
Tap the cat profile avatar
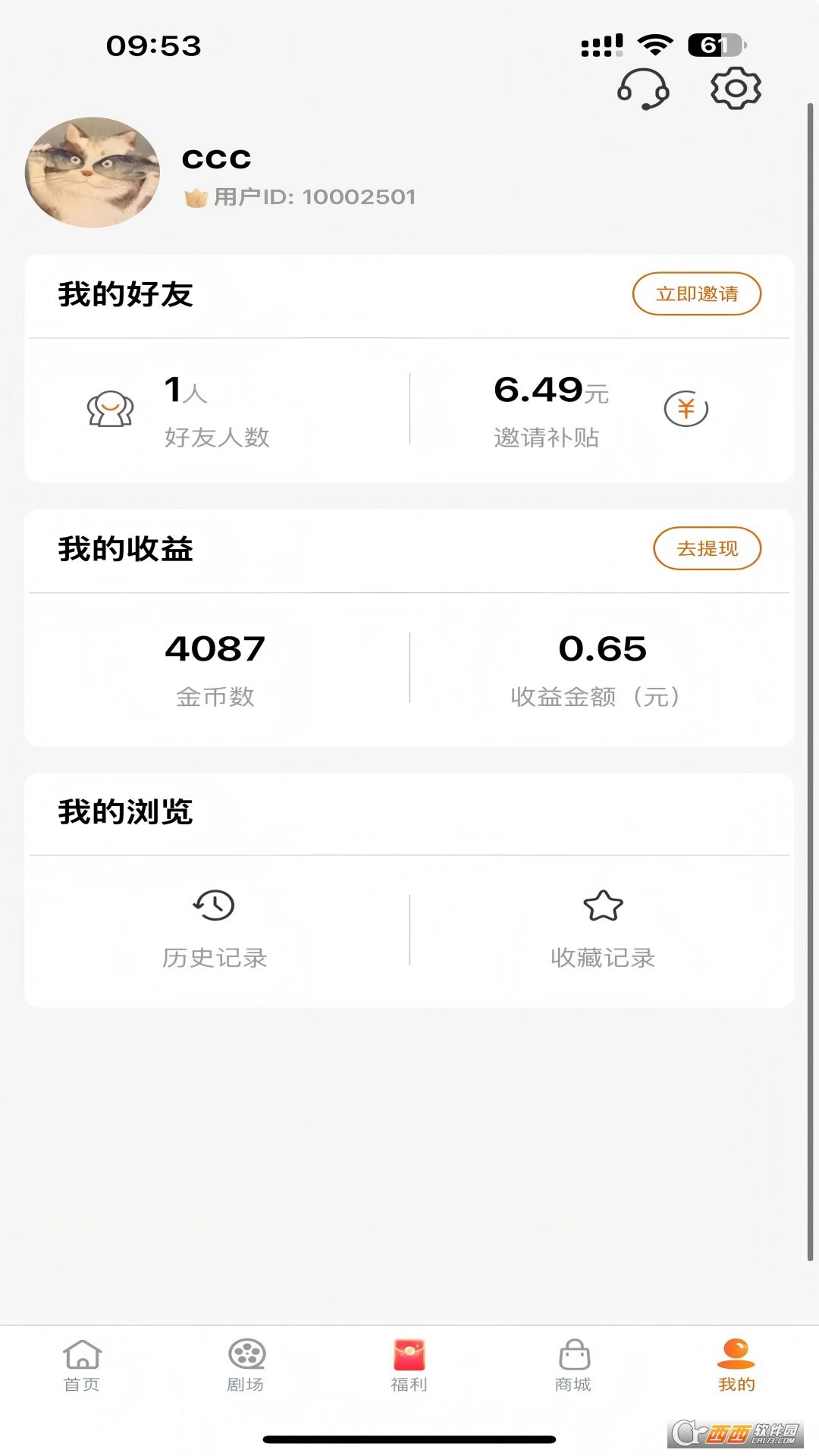tap(93, 173)
